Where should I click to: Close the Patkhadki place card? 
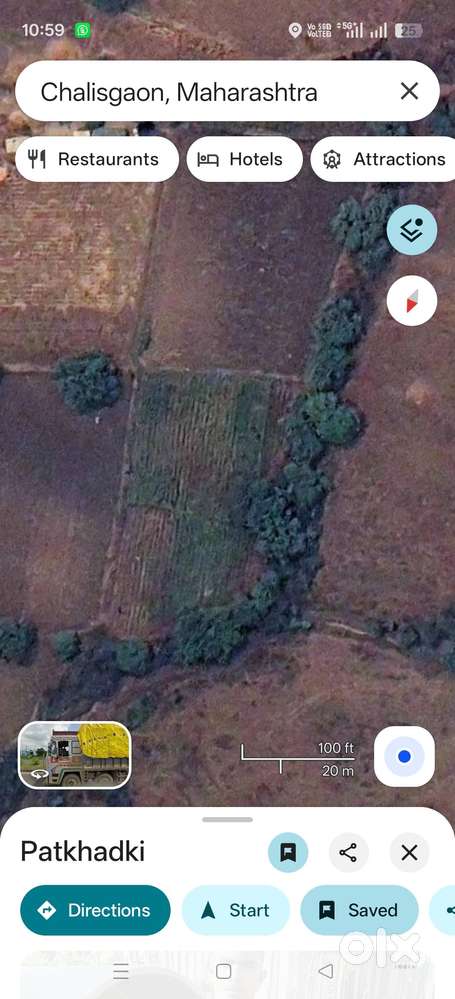coord(409,852)
